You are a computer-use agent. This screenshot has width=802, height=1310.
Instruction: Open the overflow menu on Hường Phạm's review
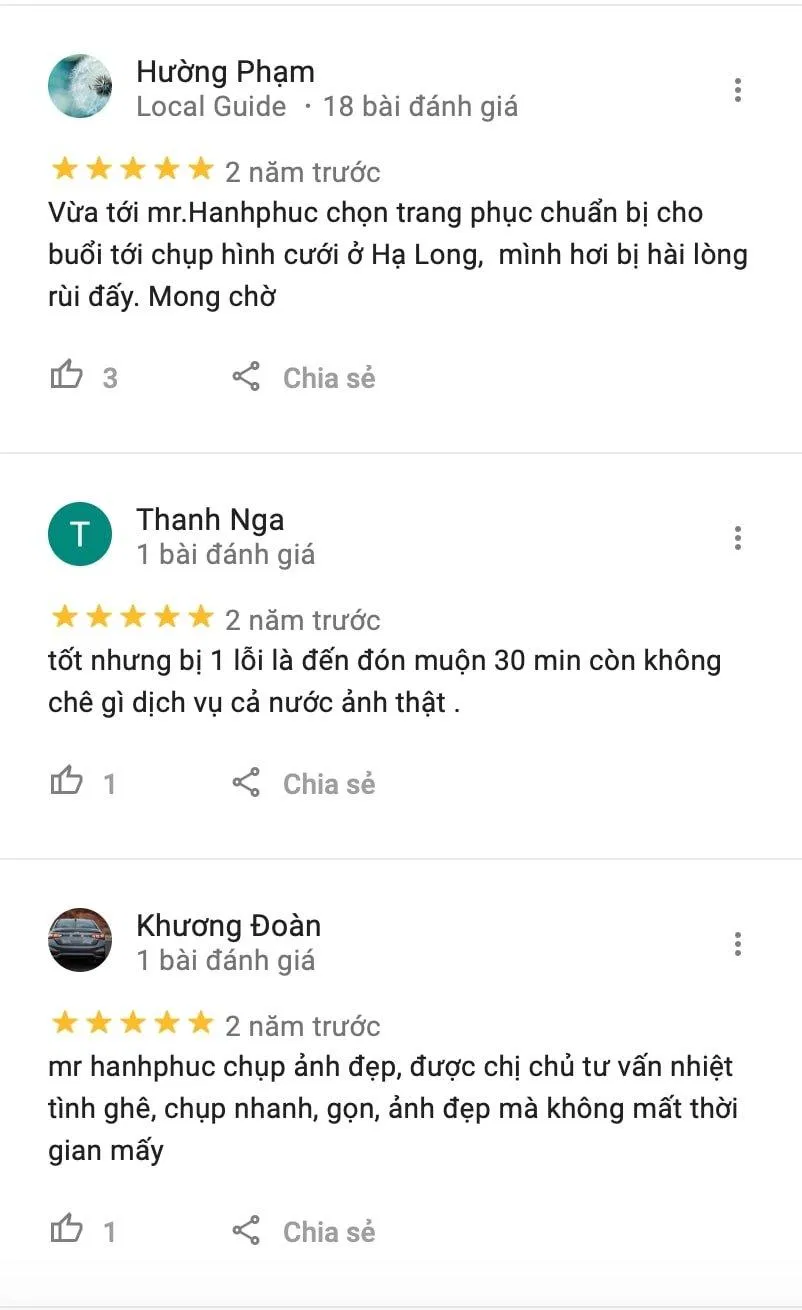point(737,90)
